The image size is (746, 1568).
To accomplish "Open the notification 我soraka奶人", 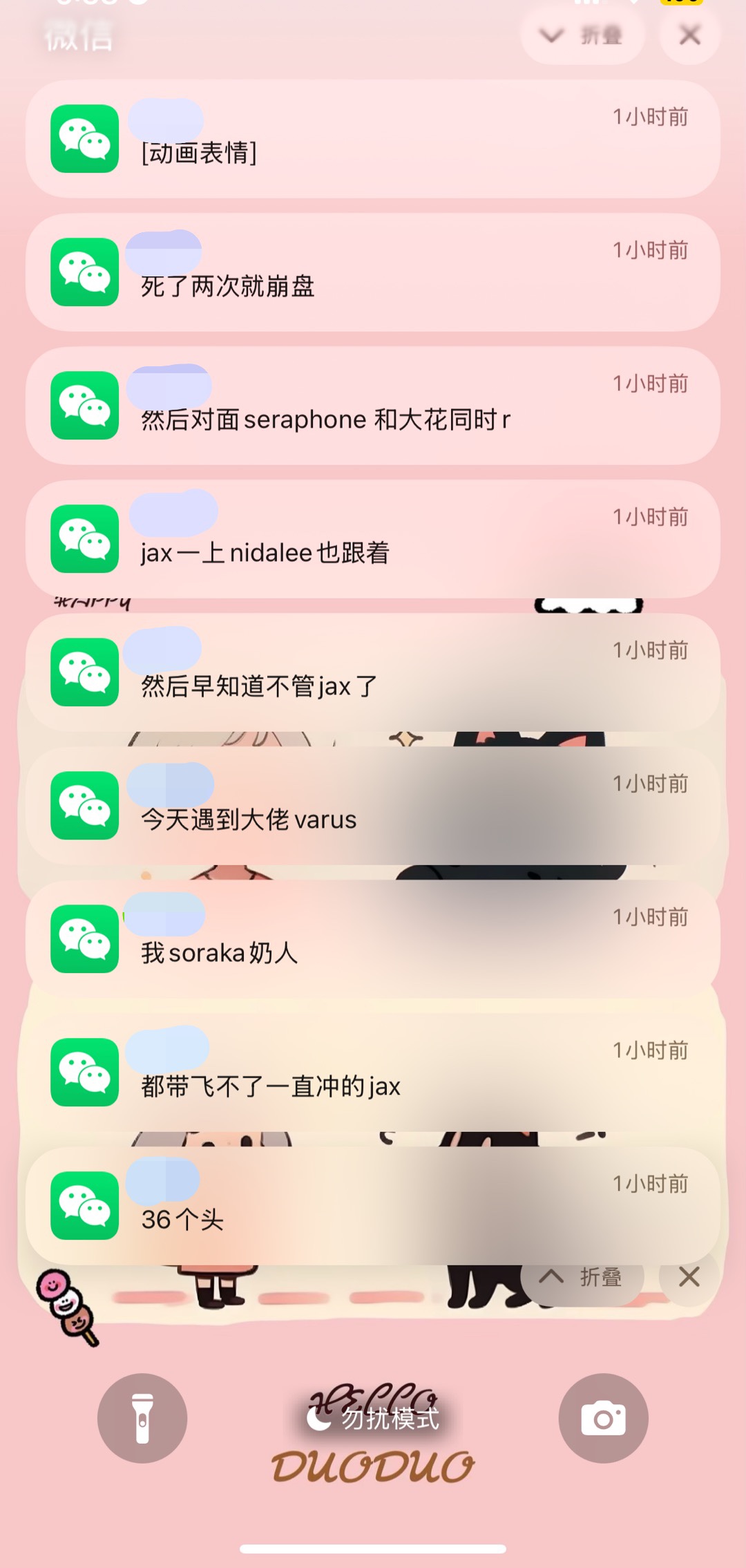I will point(373,939).
